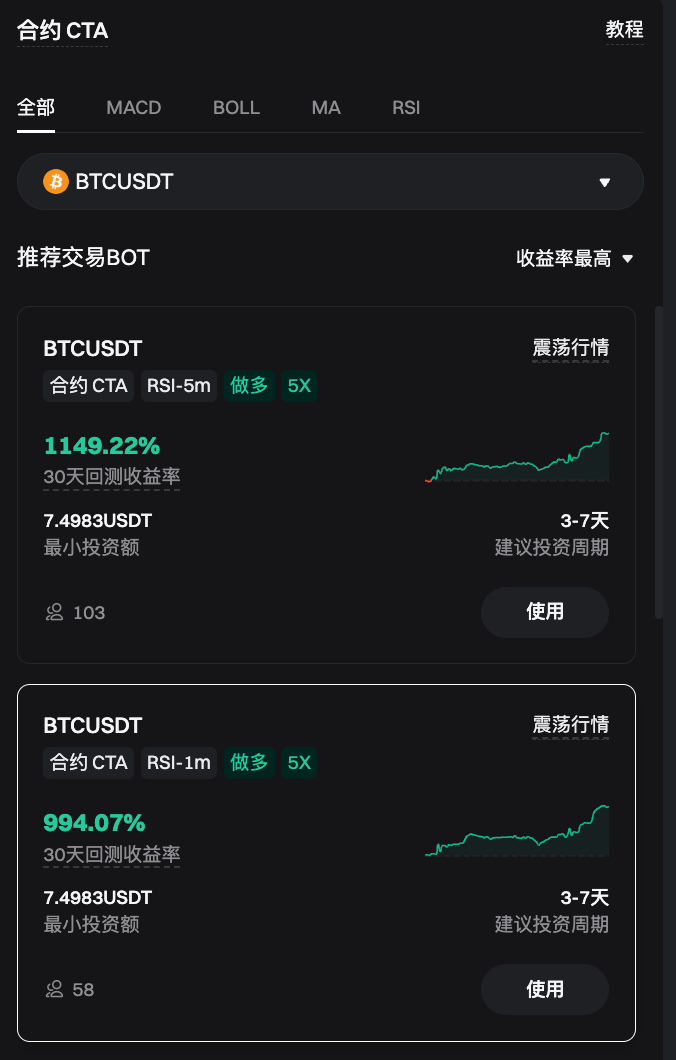Image resolution: width=676 pixels, height=1060 pixels.
Task: Expand the BTCUSDT trading pair dropdown
Action: (330, 182)
